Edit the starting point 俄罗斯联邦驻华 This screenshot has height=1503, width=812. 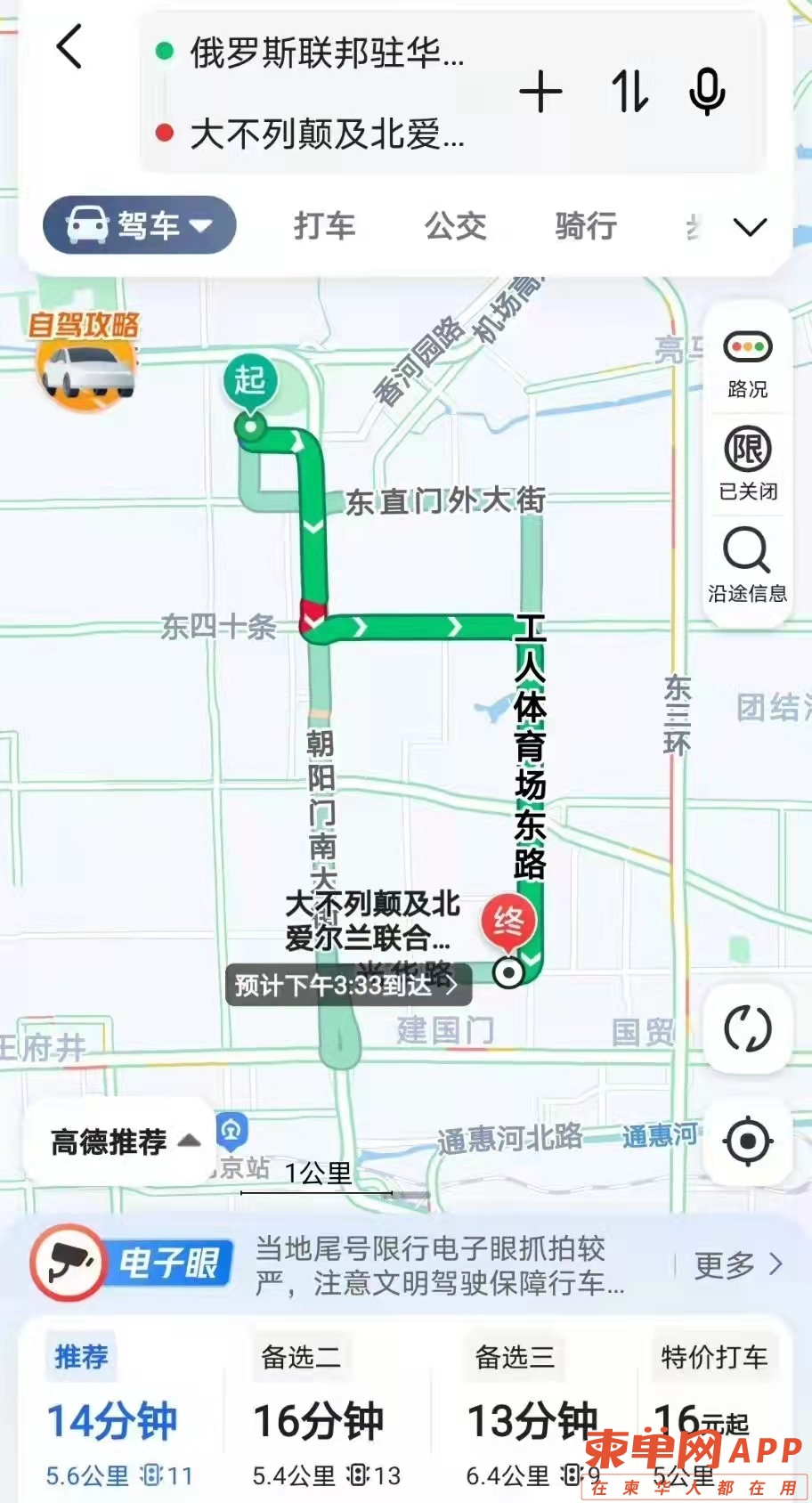326,53
